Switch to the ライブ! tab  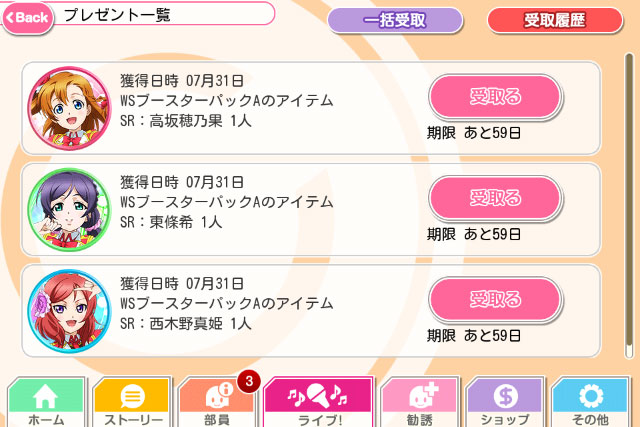tap(317, 404)
